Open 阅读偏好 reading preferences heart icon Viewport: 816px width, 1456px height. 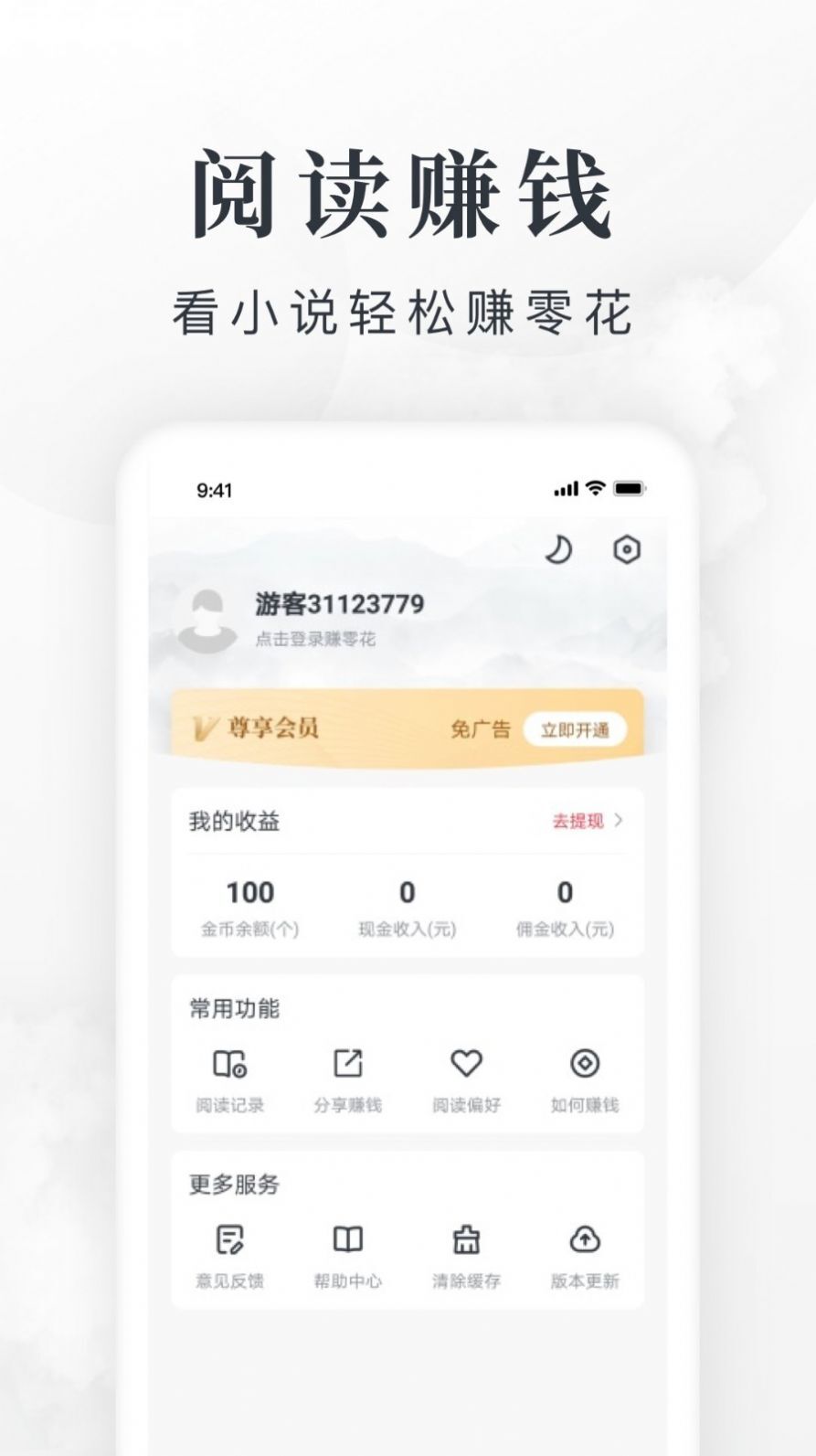pyautogui.click(x=466, y=1065)
